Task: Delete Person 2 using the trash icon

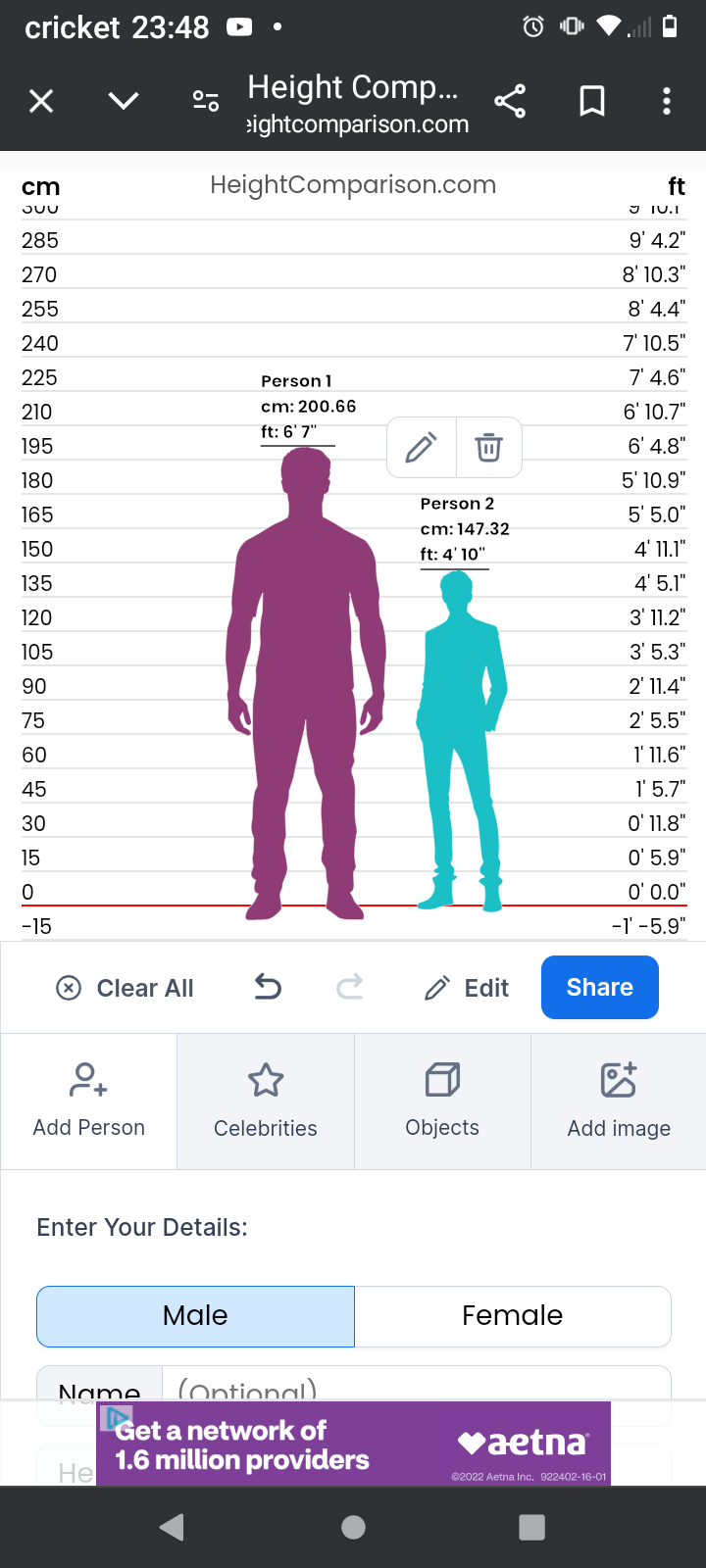Action: [x=488, y=448]
